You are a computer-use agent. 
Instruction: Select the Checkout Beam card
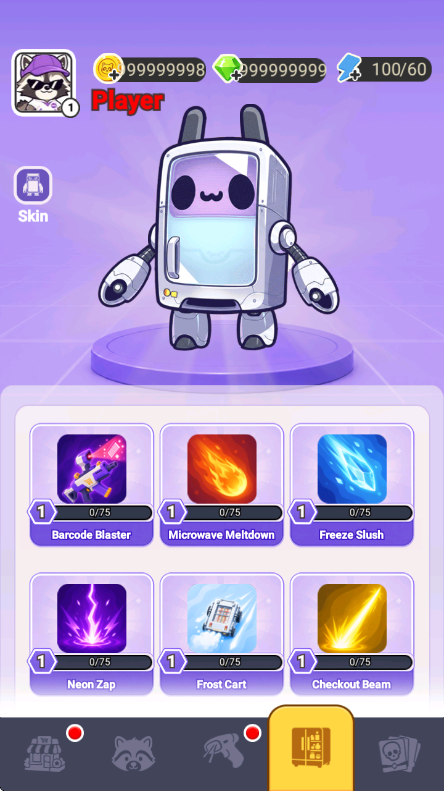click(x=352, y=634)
